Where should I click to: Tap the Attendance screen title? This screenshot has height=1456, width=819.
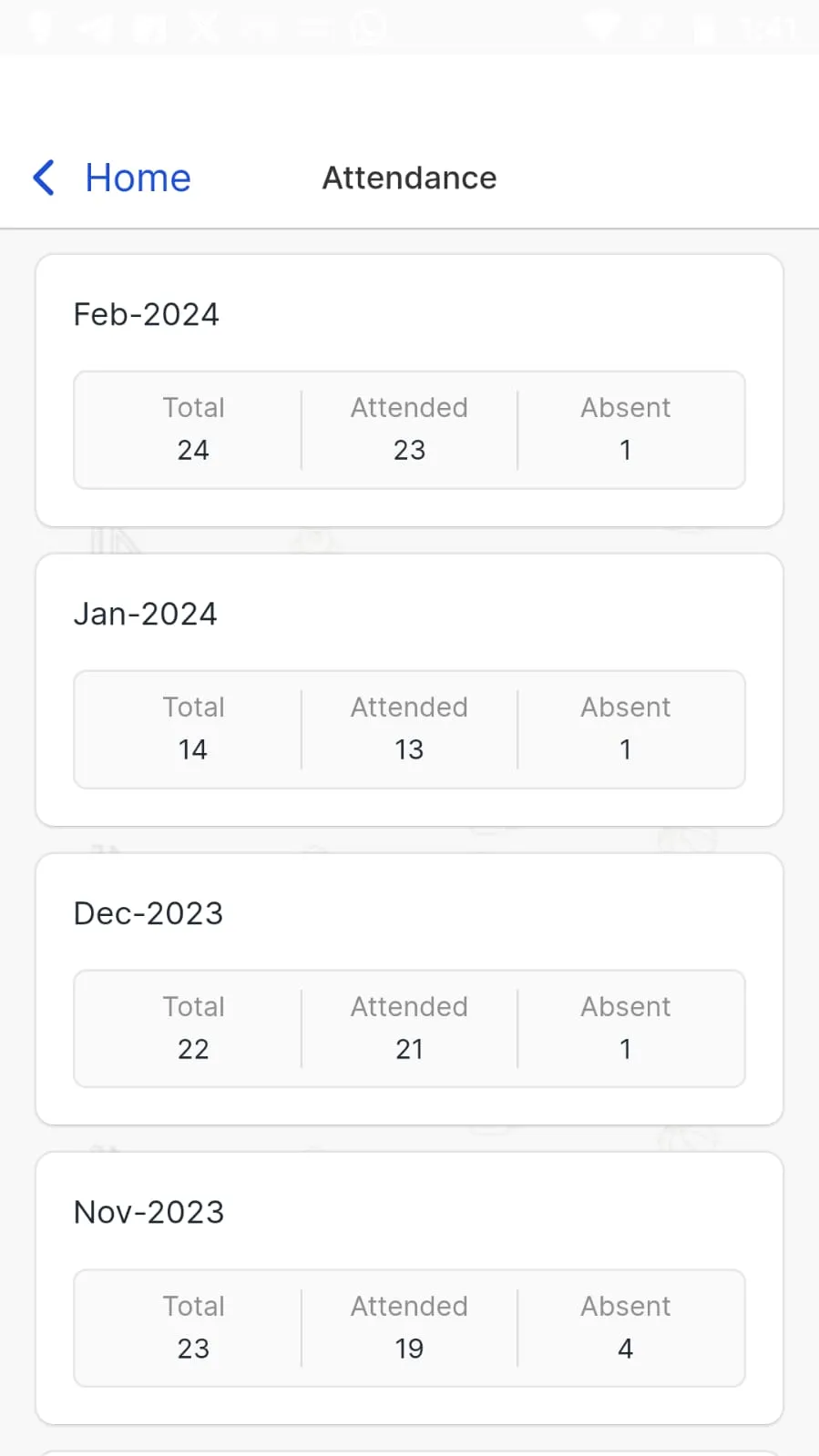(x=409, y=178)
